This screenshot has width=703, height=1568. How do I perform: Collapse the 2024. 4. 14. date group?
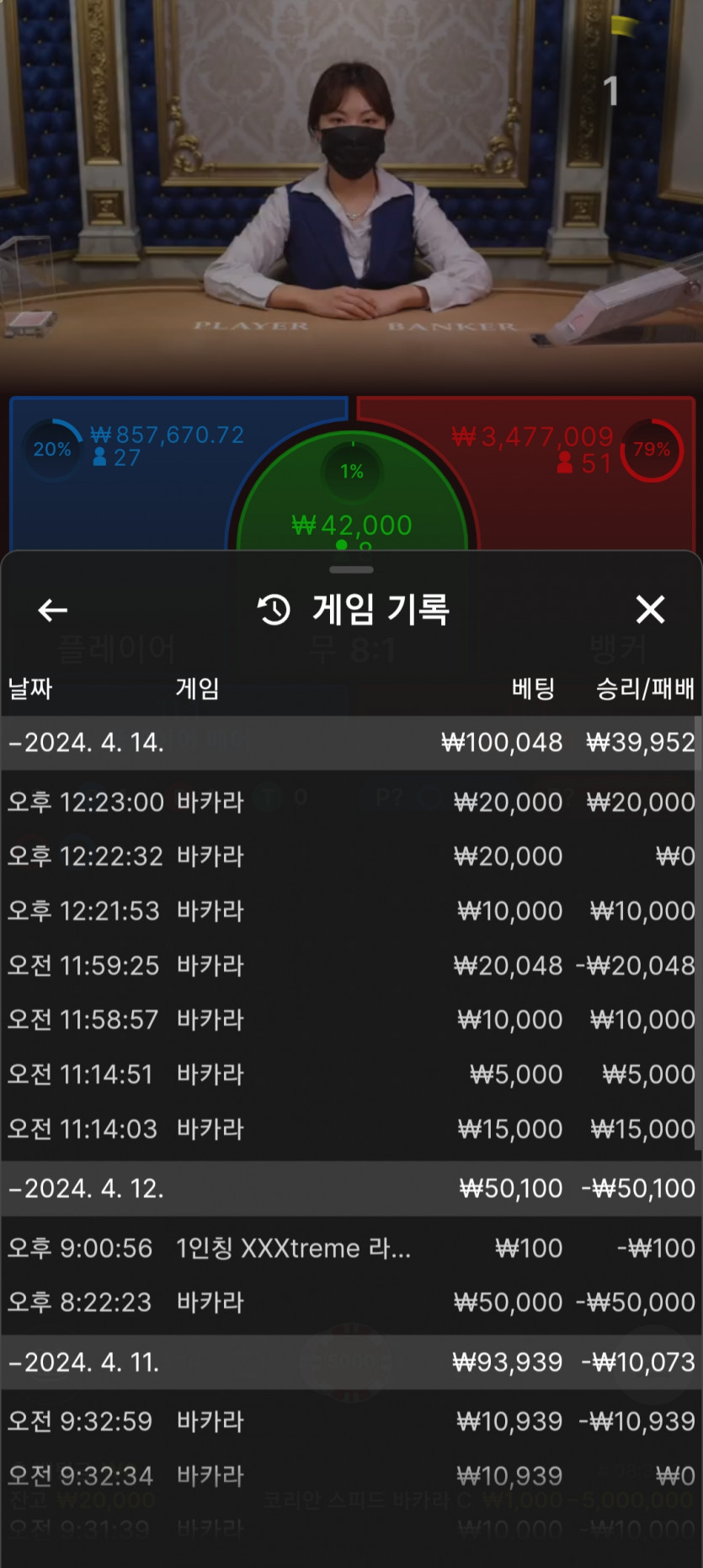coord(86,743)
